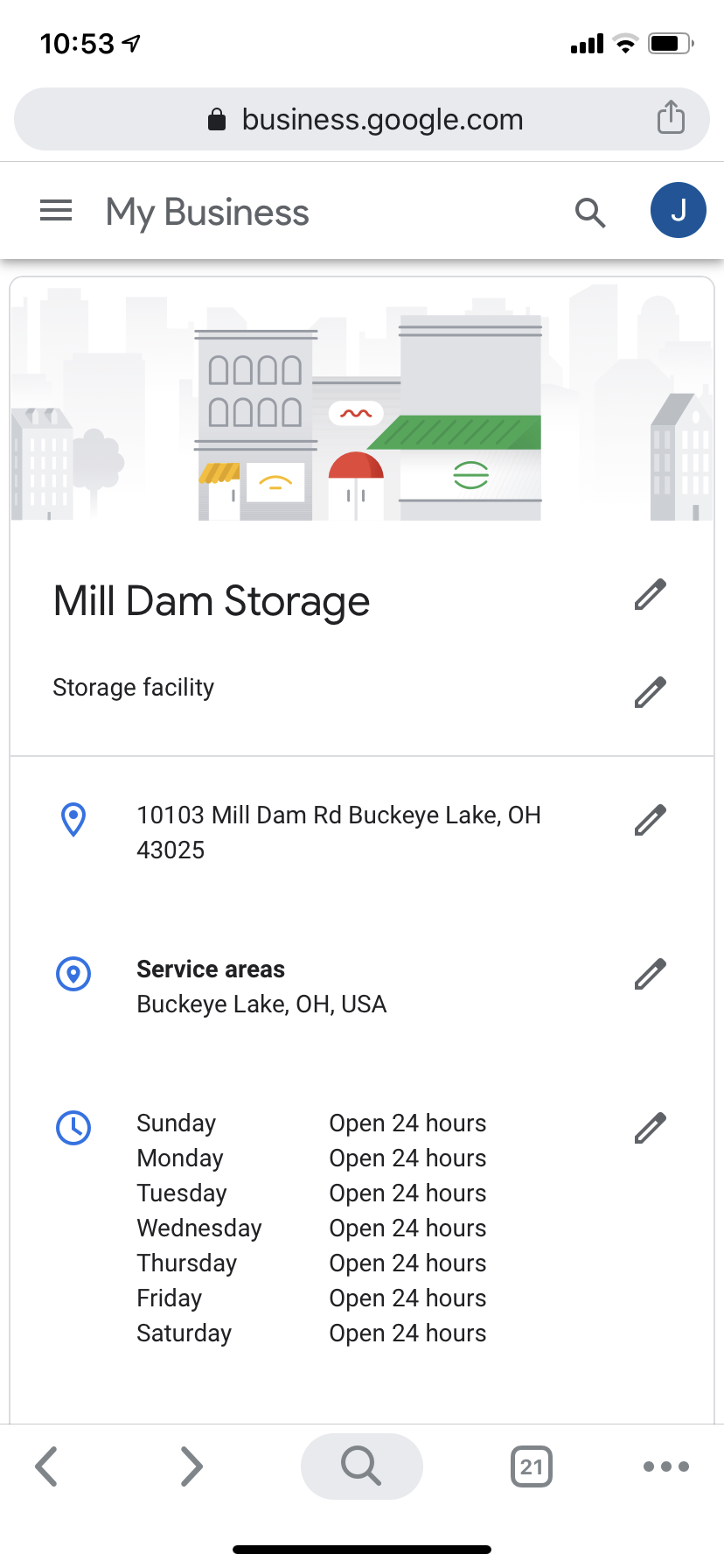Edit the business name Mill Dam Storage

click(x=650, y=595)
